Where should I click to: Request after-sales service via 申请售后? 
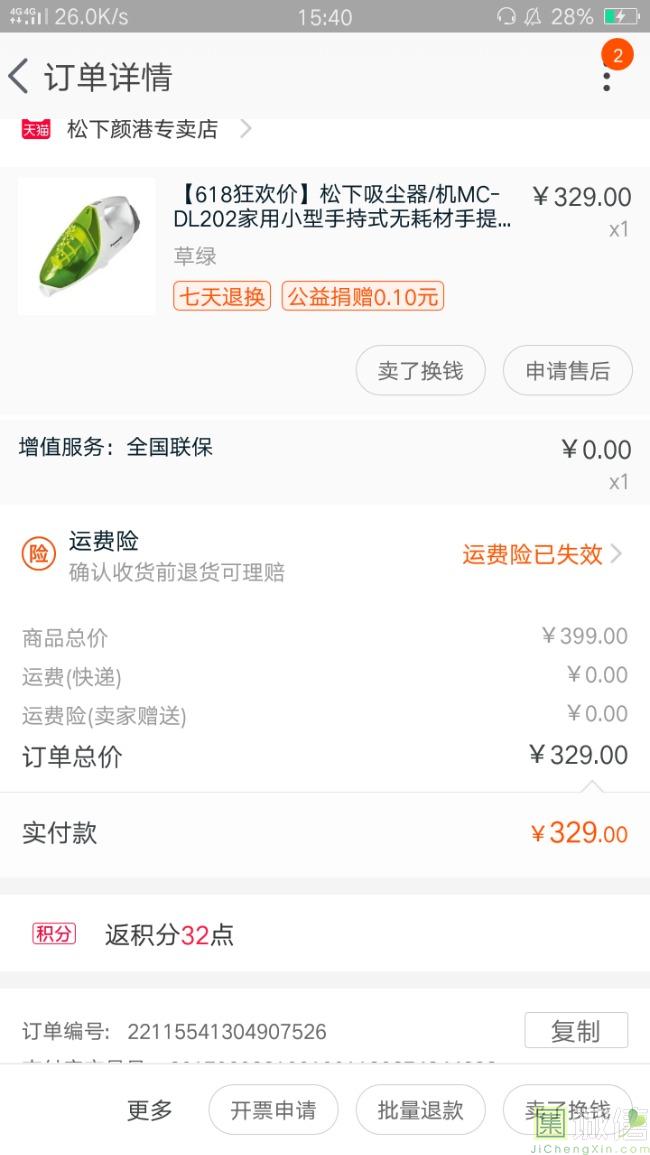point(567,371)
